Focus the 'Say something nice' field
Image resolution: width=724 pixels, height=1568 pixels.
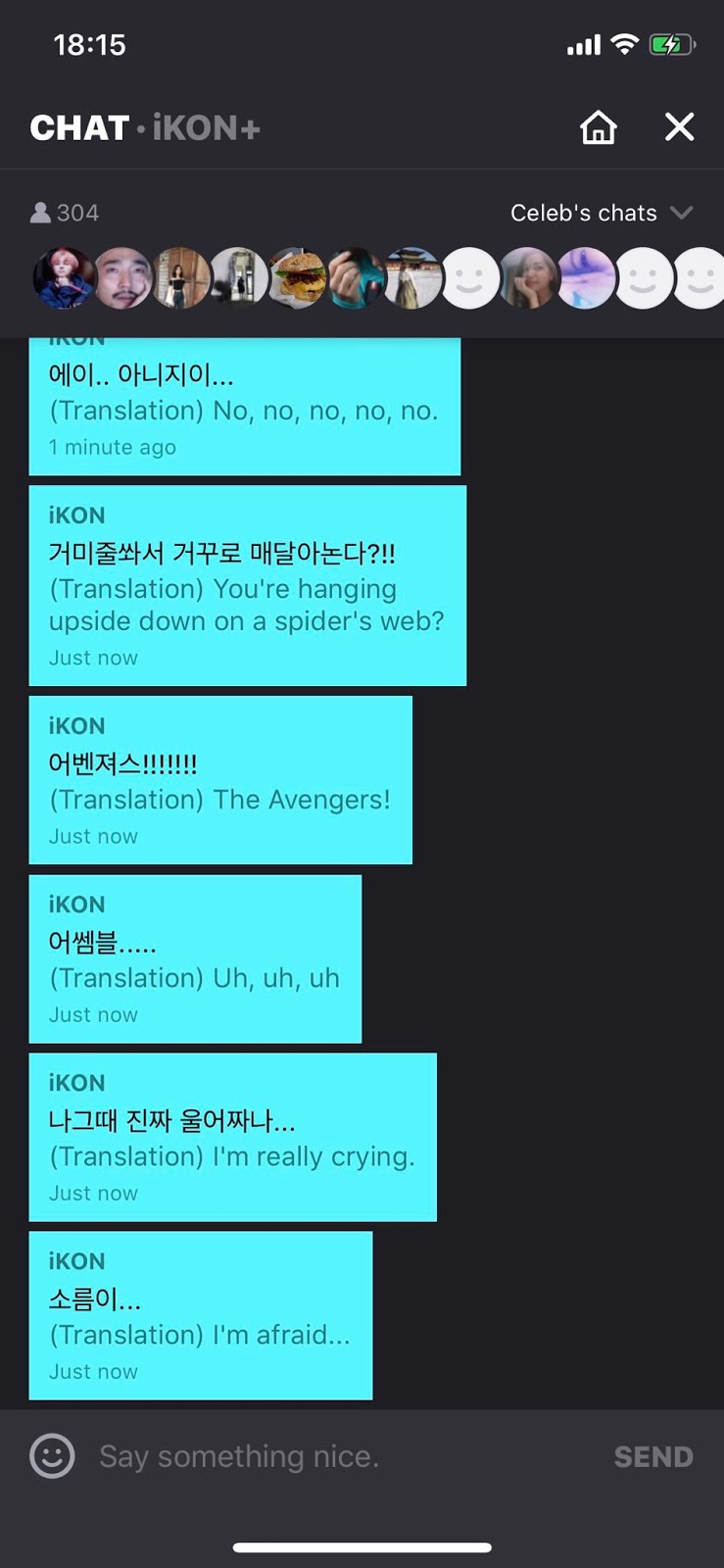(333, 1456)
